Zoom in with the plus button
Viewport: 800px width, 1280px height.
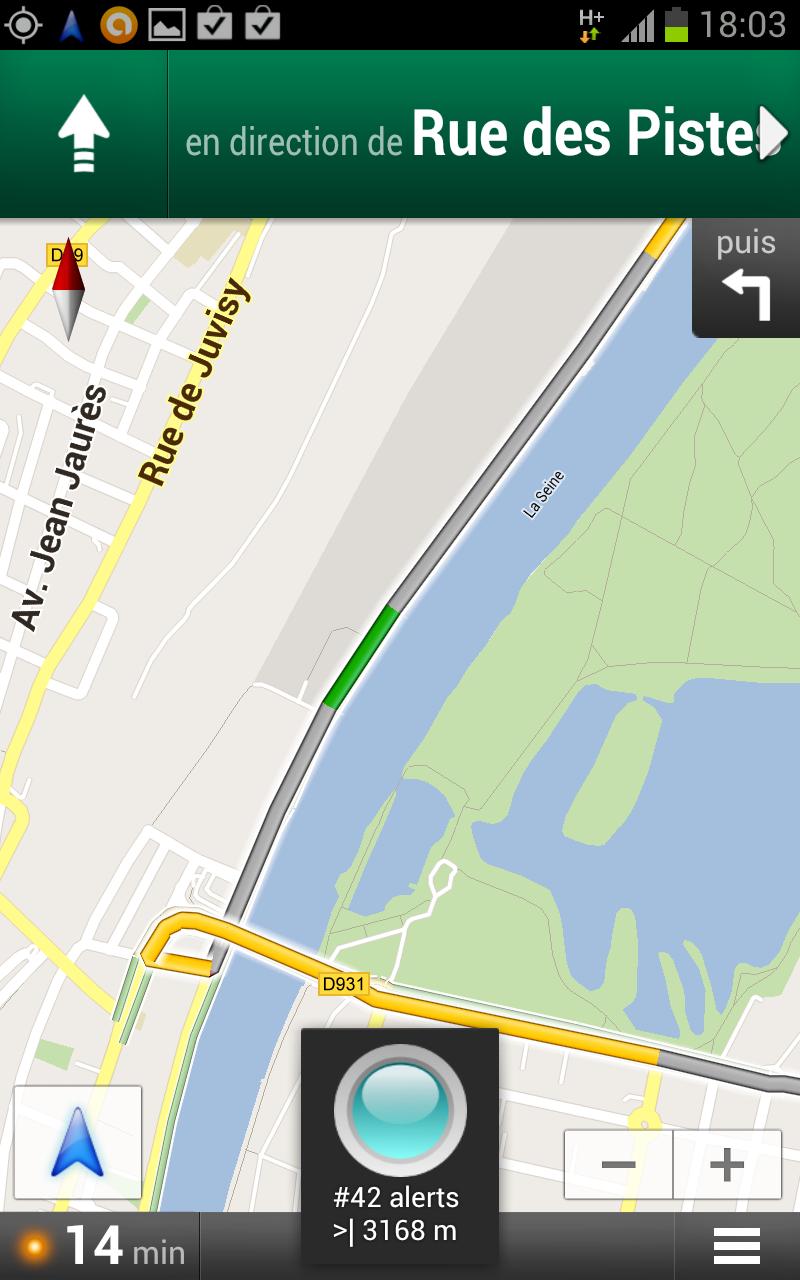point(727,1164)
